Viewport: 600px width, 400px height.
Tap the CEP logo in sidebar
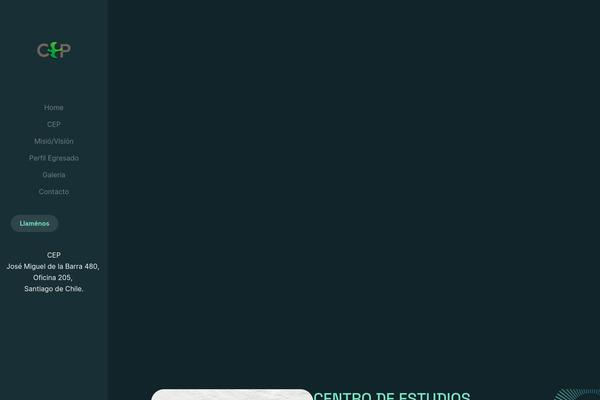(54, 51)
